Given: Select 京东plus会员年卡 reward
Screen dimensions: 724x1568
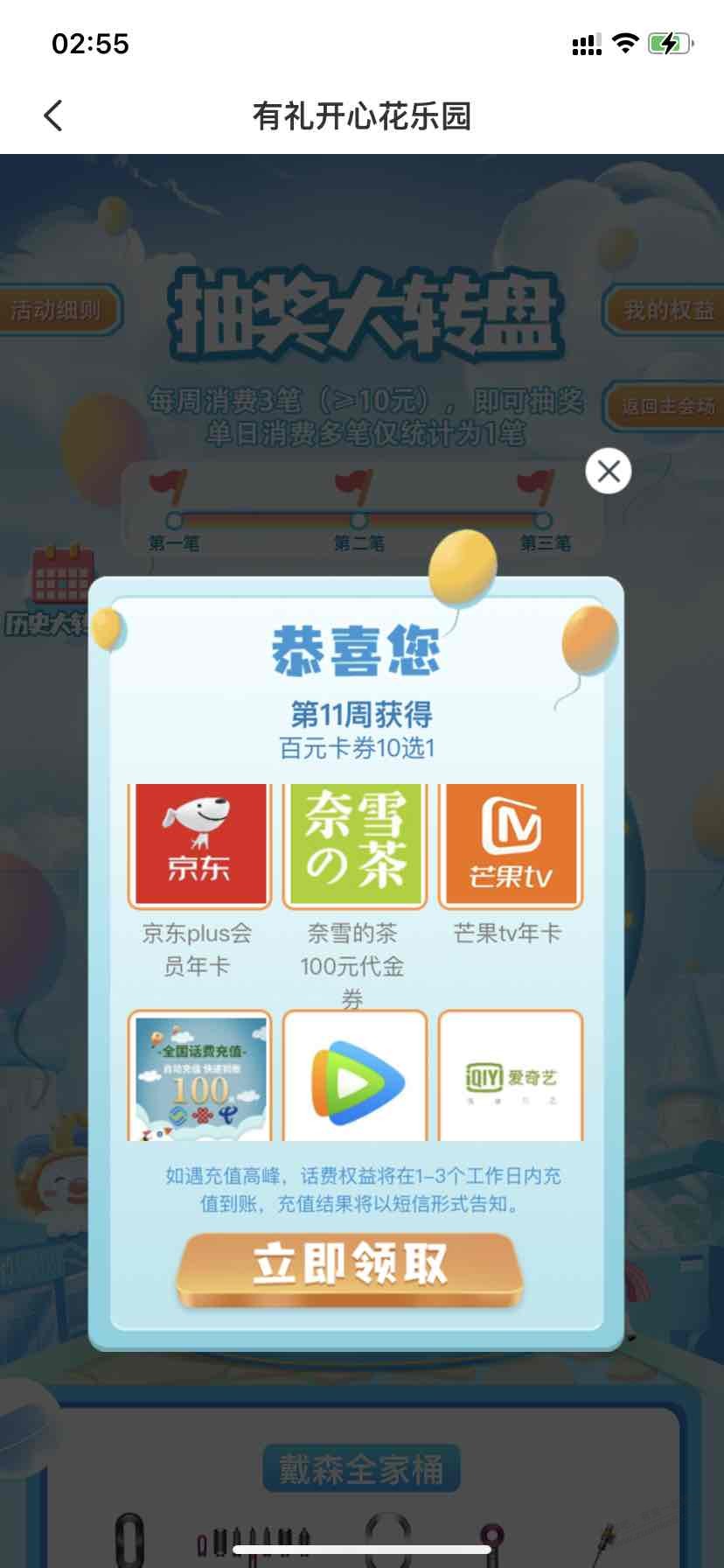Looking at the screenshot, I should (199, 845).
